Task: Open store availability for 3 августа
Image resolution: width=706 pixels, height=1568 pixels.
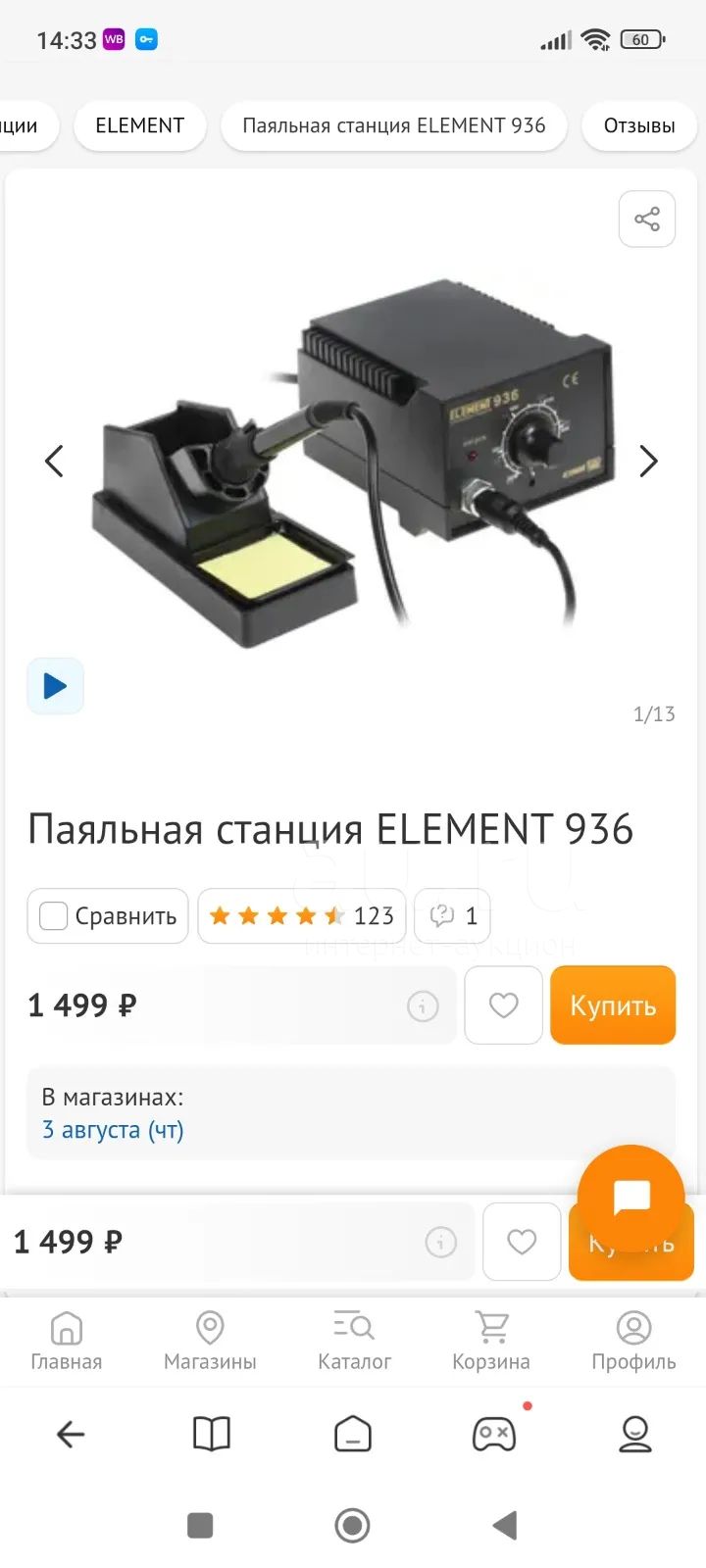Action: [113, 1130]
